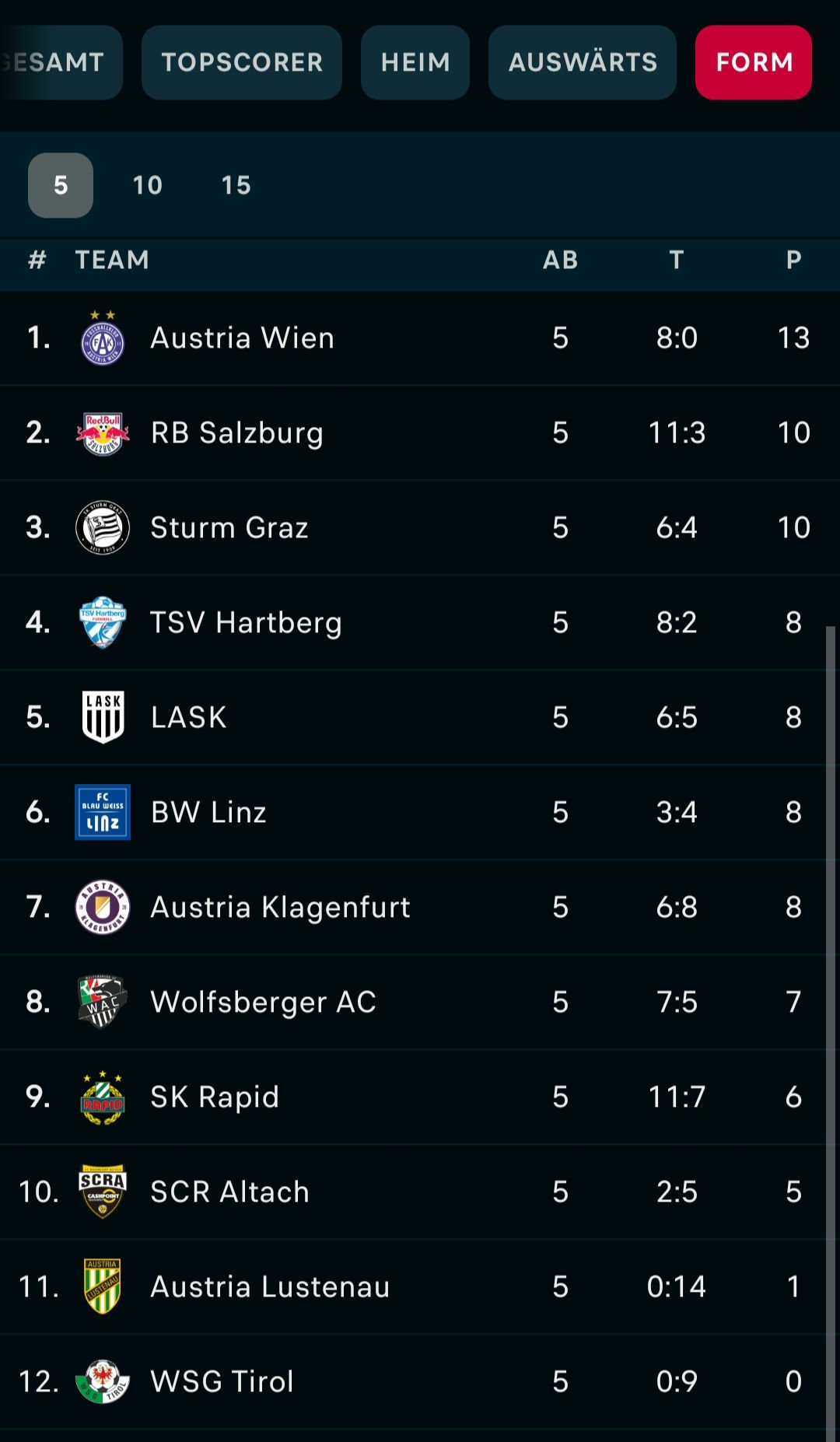Image resolution: width=840 pixels, height=1442 pixels.
Task: View SK Rapid team row
Action: point(420,1097)
